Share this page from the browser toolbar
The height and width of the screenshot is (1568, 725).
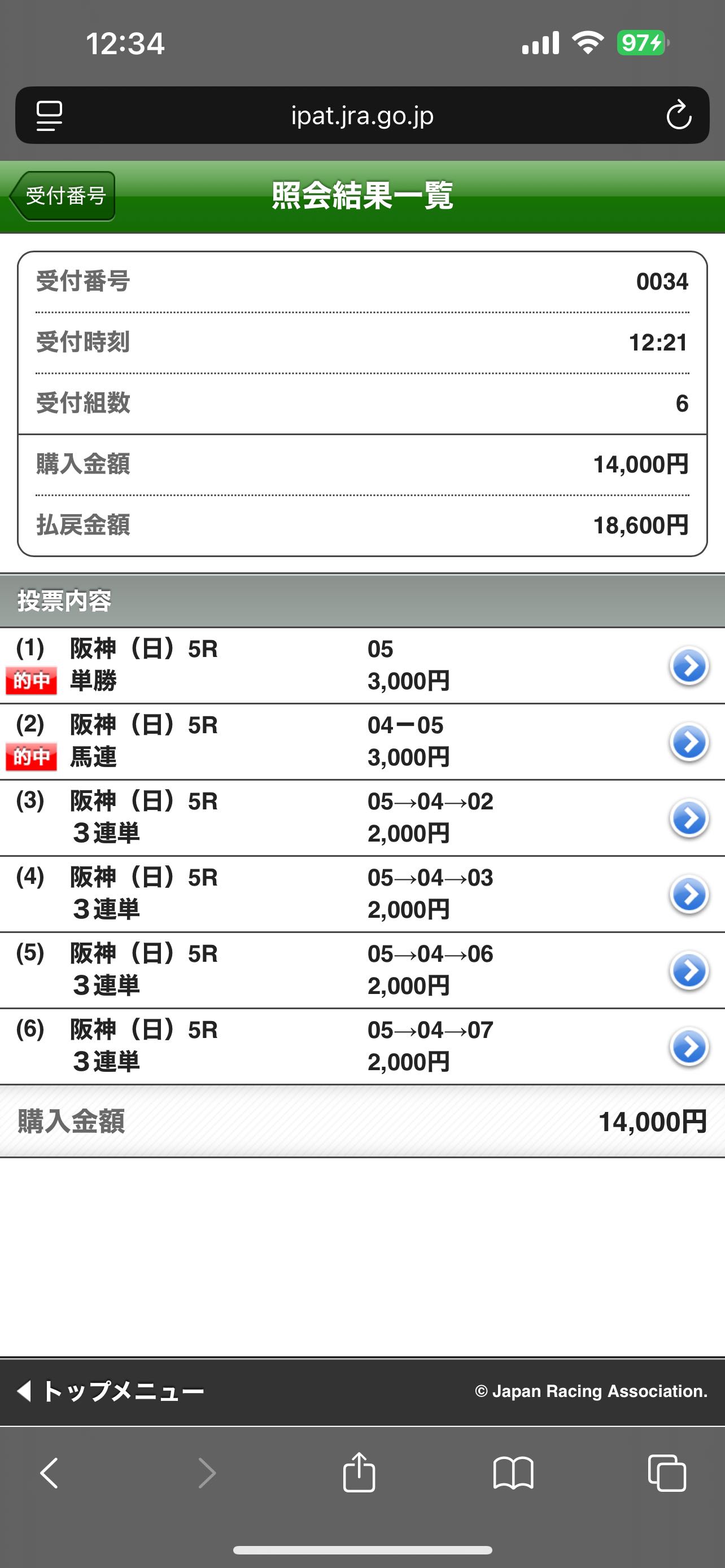pyautogui.click(x=359, y=1473)
